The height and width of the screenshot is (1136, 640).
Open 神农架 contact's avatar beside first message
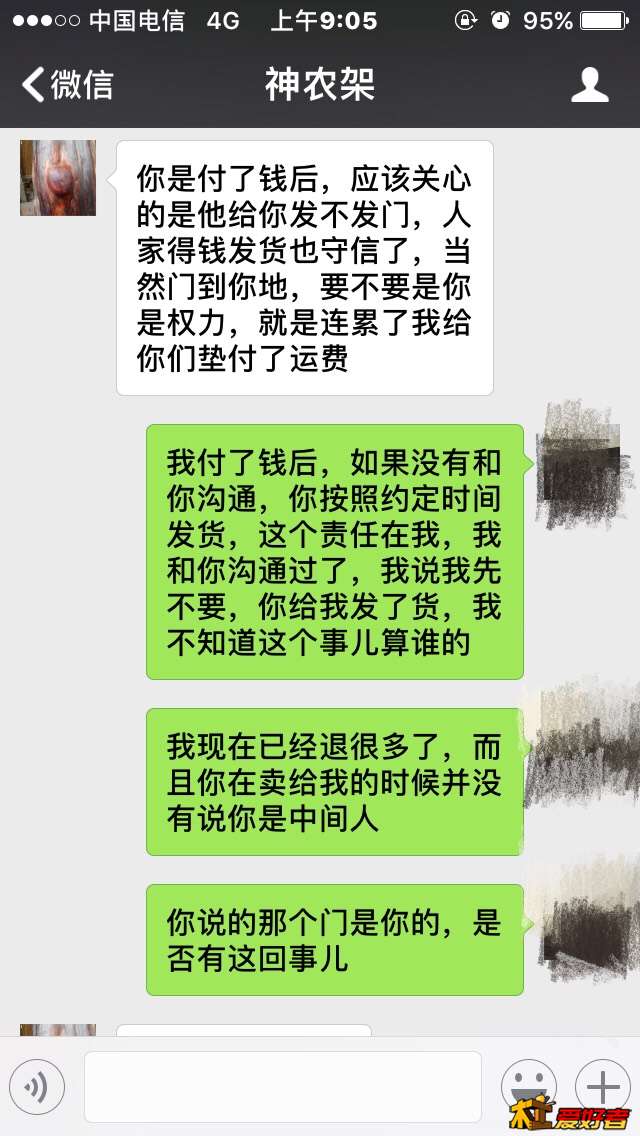coord(58,178)
